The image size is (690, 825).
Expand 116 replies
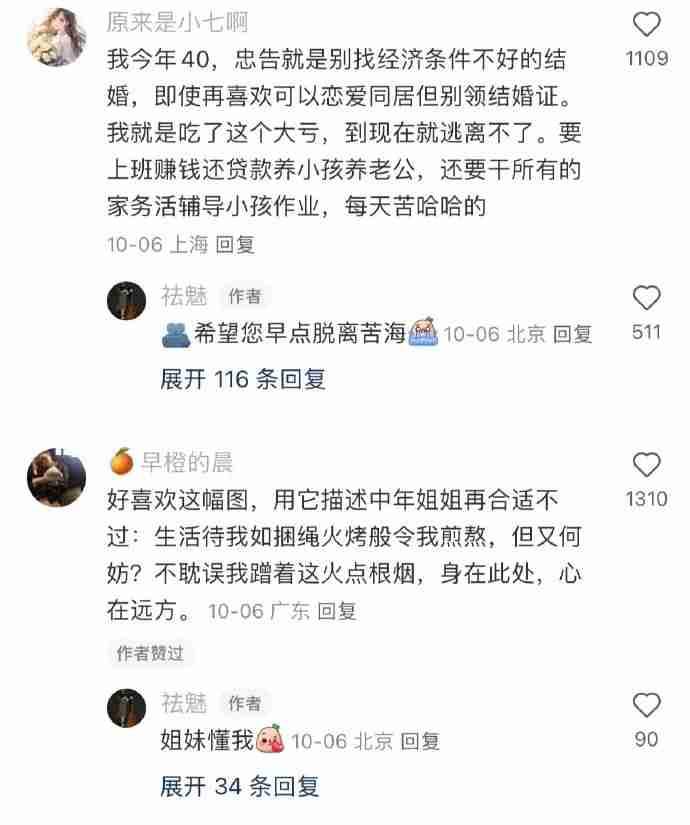(x=243, y=379)
